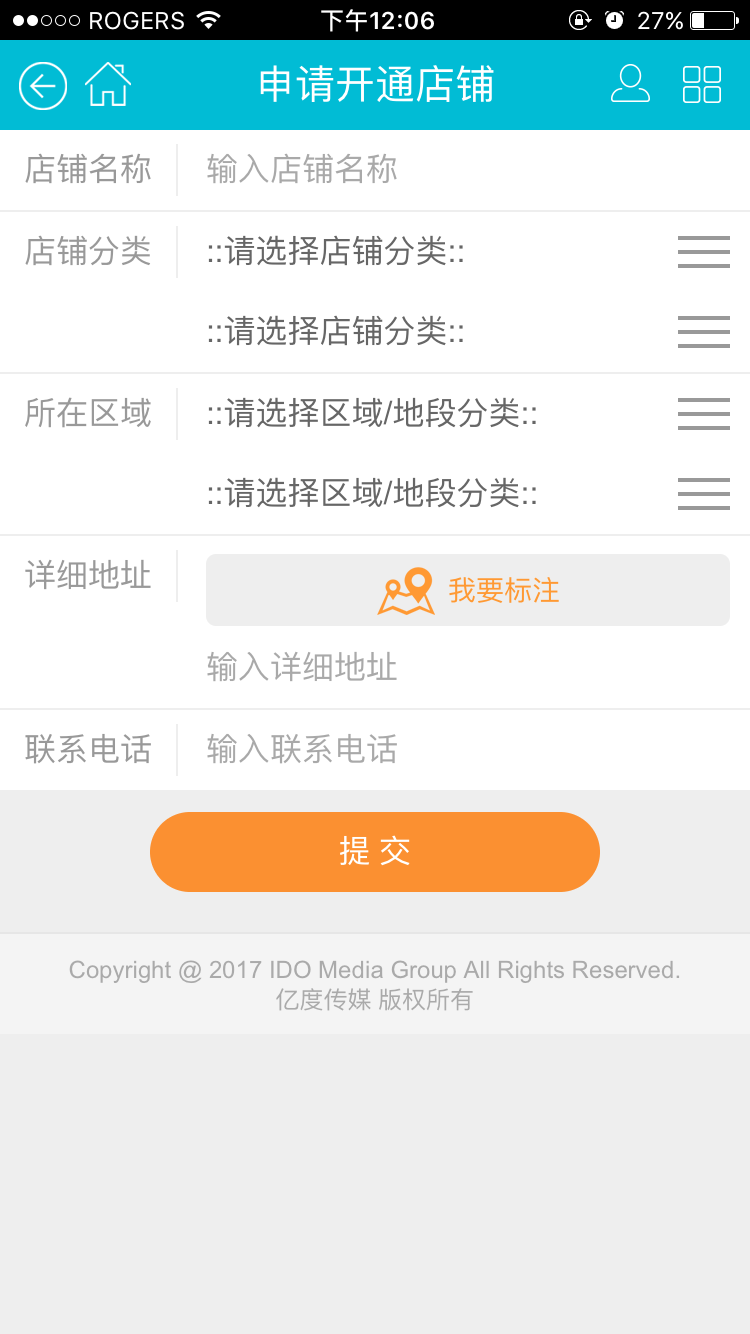Tap the 输入店铺名称 field

460,170
